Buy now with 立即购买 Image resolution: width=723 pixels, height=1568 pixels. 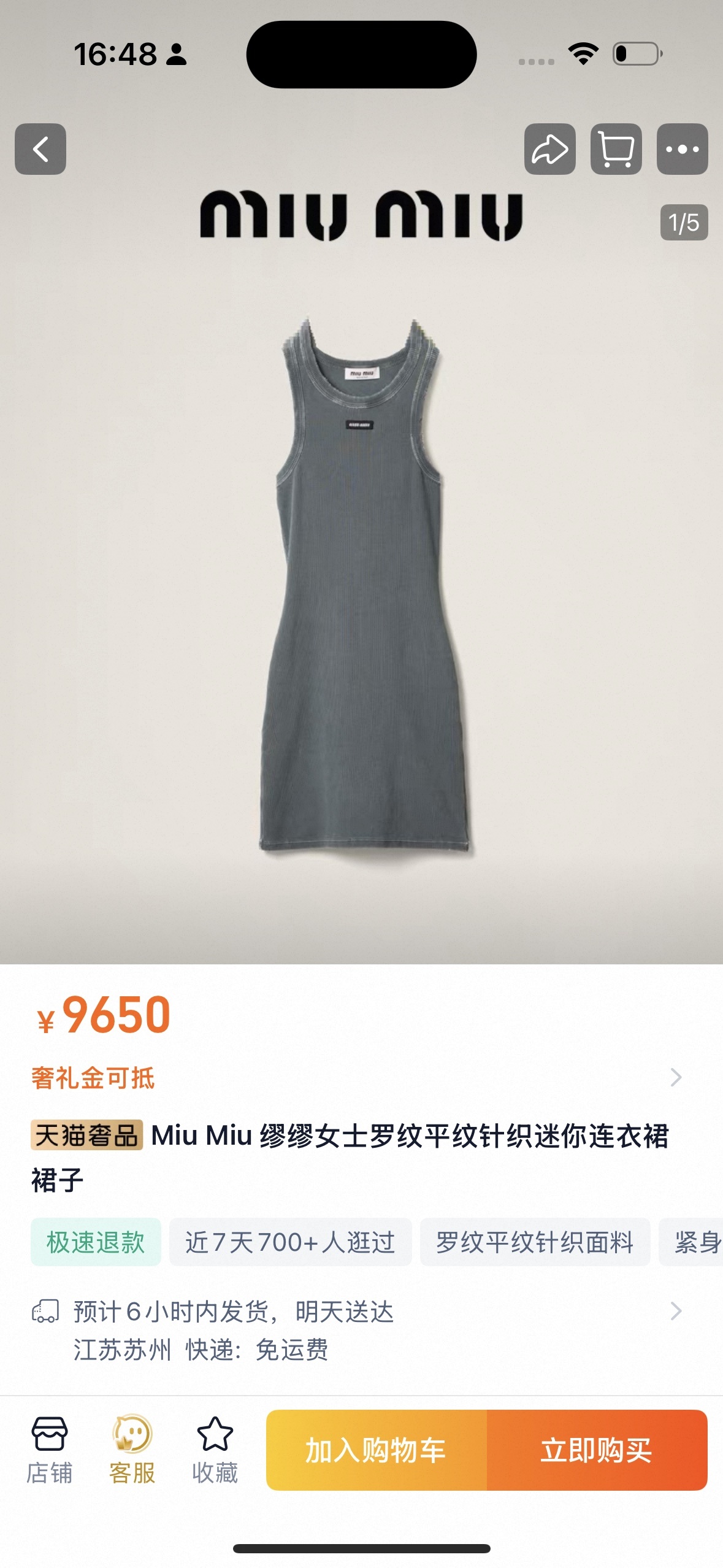pyautogui.click(x=597, y=1450)
